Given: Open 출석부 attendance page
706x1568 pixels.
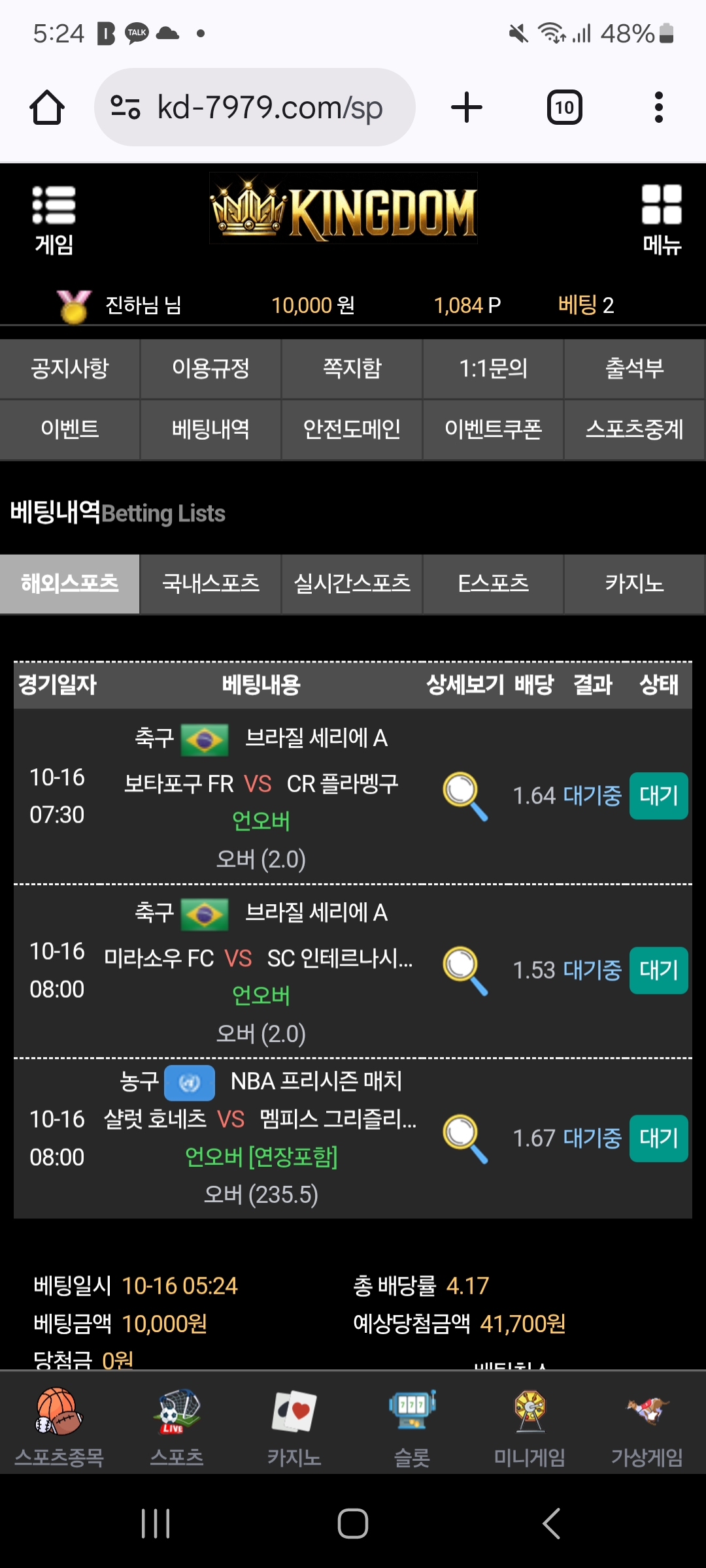Looking at the screenshot, I should point(634,368).
